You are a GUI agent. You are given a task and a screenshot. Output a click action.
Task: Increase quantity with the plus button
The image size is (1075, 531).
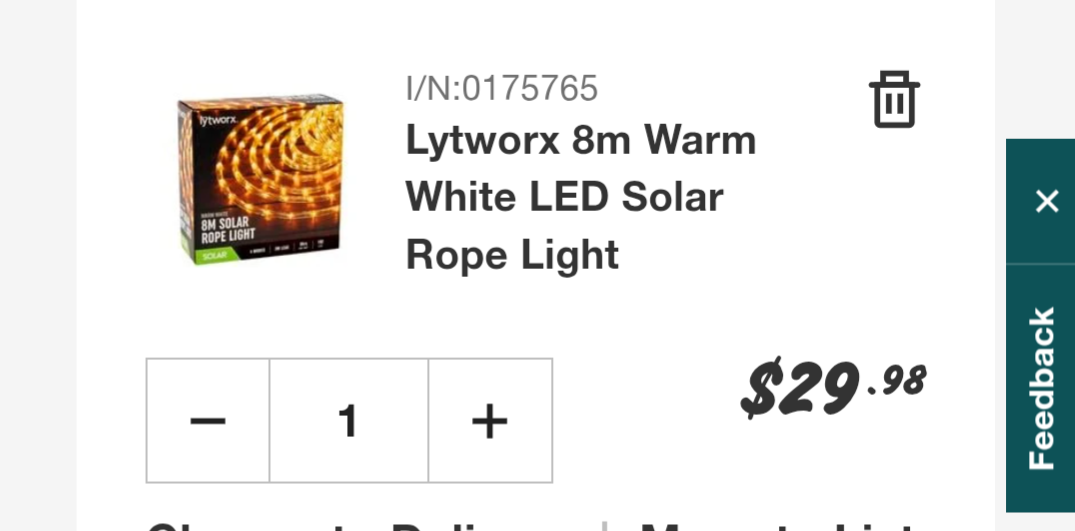coord(490,420)
